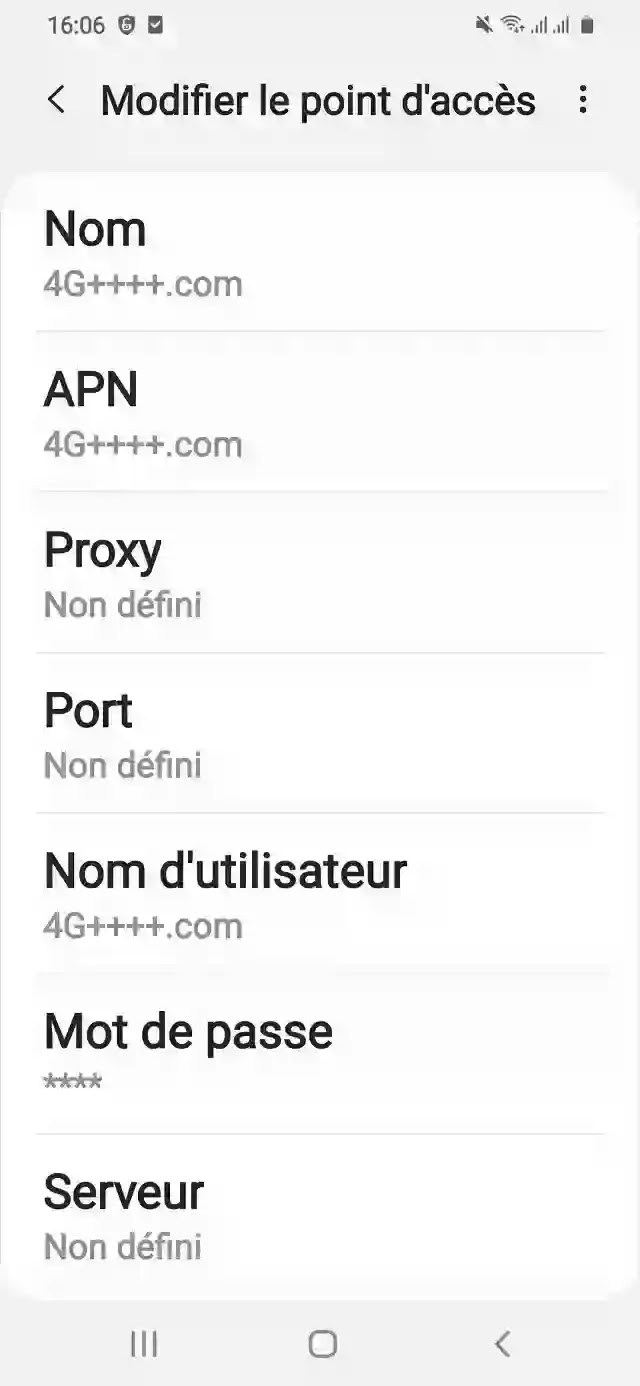The height and width of the screenshot is (1386, 640).
Task: Open the three-dot overflow menu
Action: click(x=583, y=100)
